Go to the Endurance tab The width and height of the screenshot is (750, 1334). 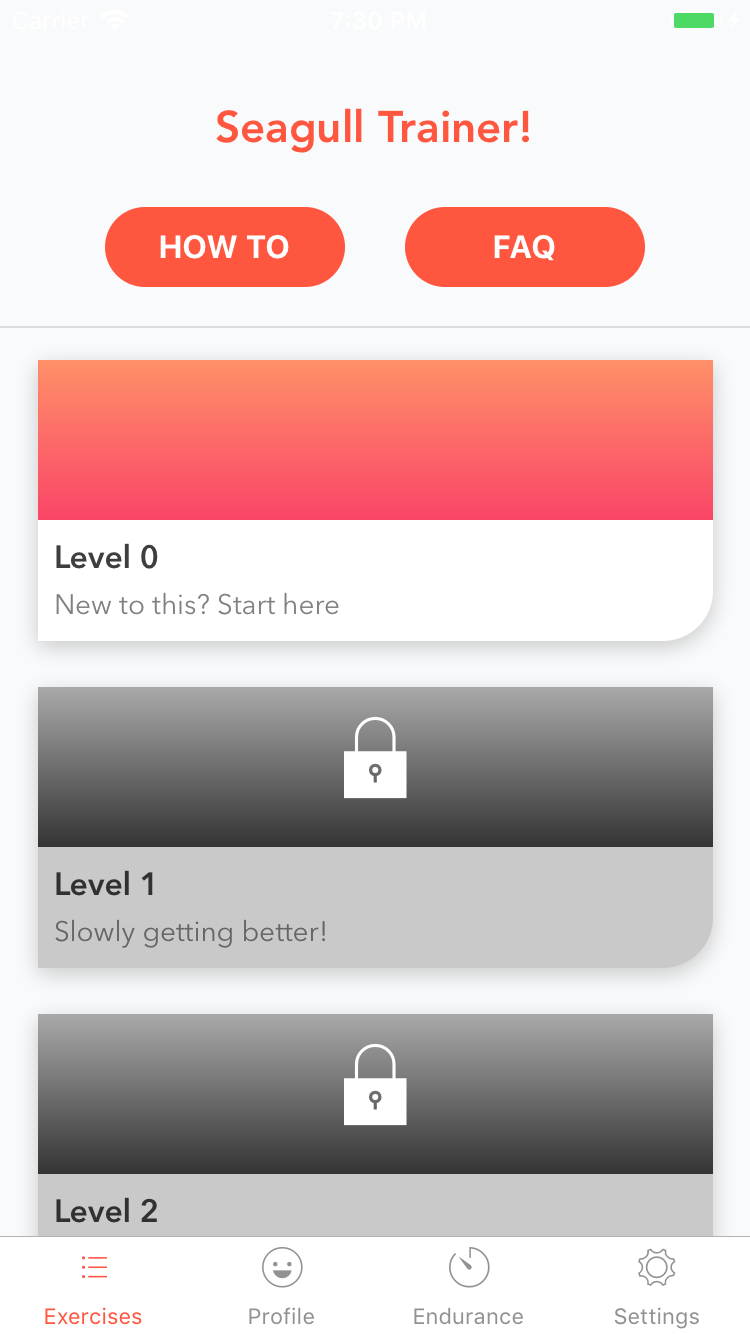click(468, 1287)
